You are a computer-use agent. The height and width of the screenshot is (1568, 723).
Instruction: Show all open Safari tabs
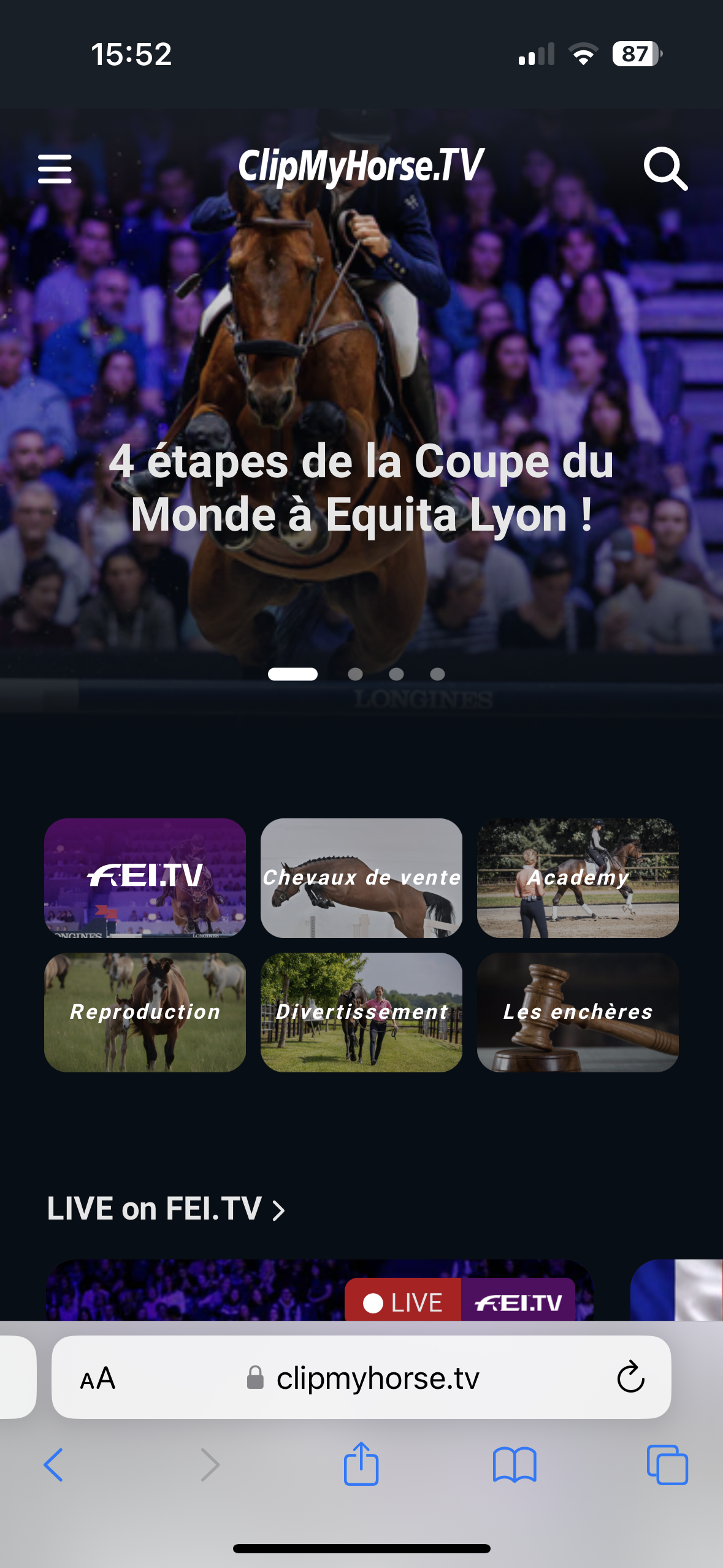667,1465
